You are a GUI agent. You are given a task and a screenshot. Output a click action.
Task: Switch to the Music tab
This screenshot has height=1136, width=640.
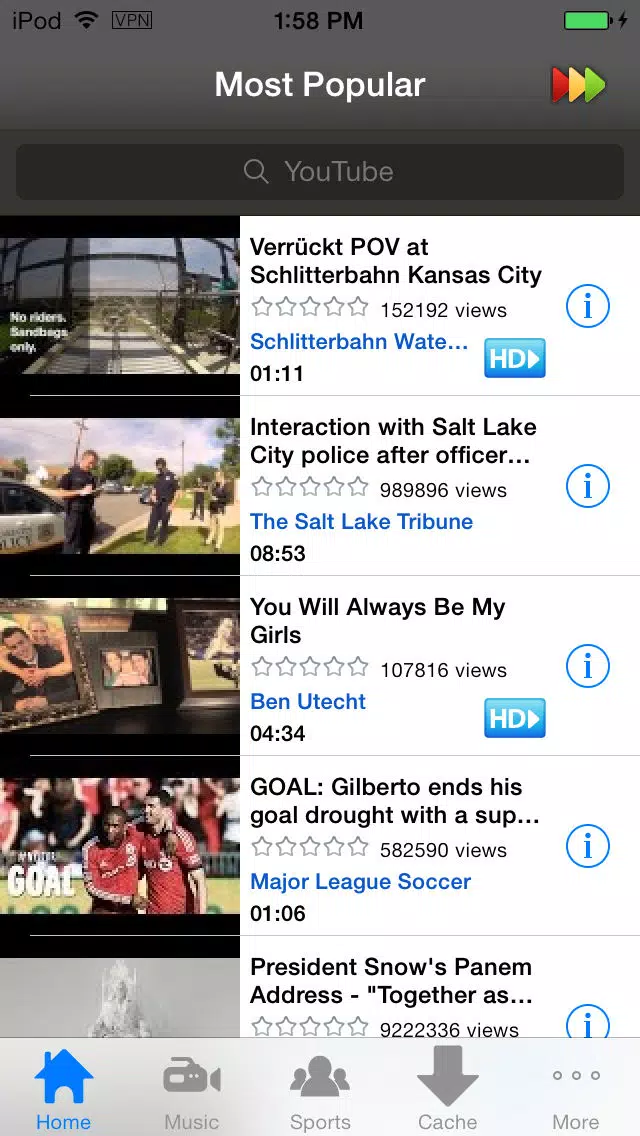click(191, 1089)
